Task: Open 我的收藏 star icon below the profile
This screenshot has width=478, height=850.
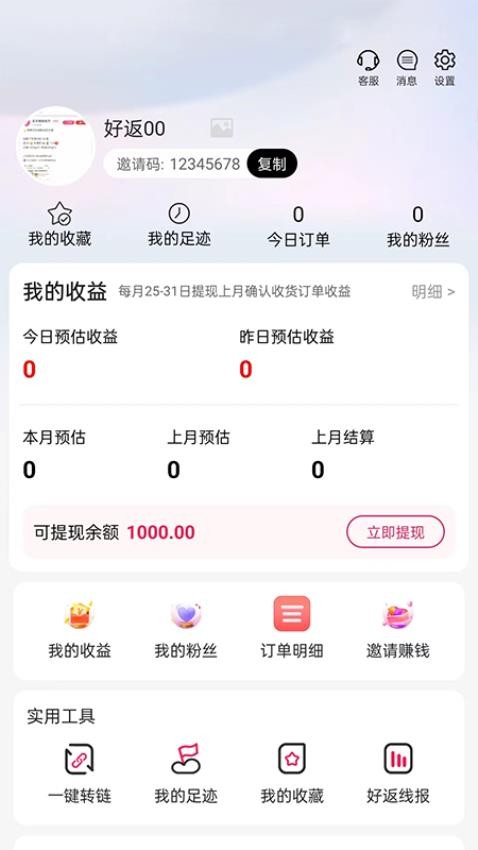Action: [x=60, y=225]
